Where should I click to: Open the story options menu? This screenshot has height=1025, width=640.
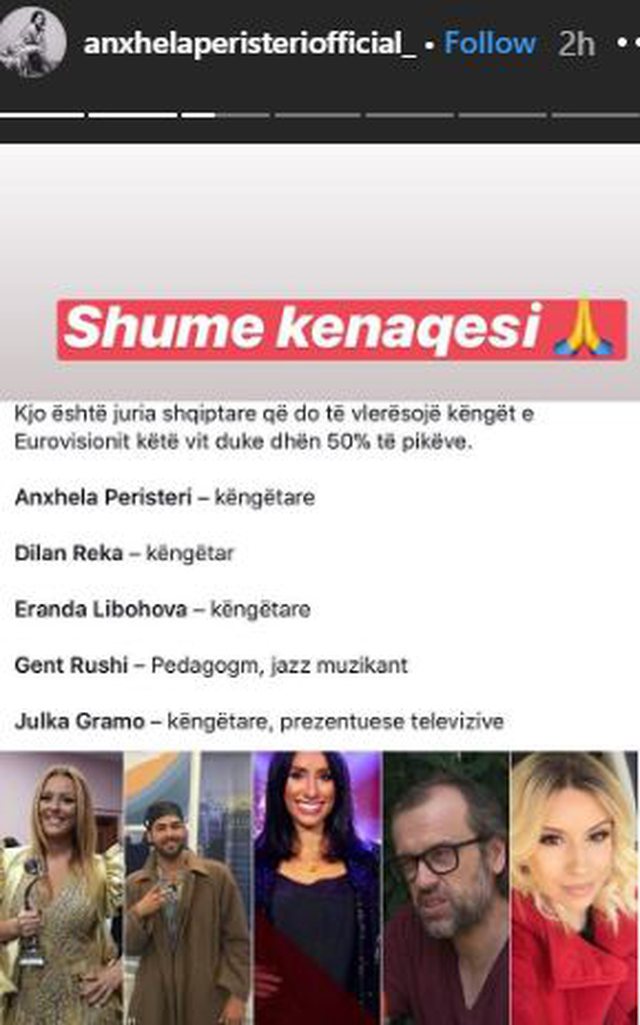click(628, 43)
